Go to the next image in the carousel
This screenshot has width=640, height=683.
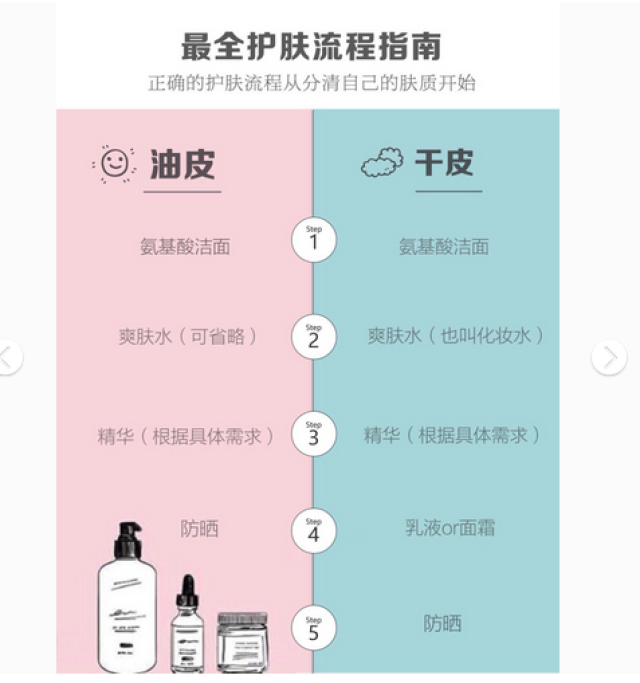tap(608, 357)
